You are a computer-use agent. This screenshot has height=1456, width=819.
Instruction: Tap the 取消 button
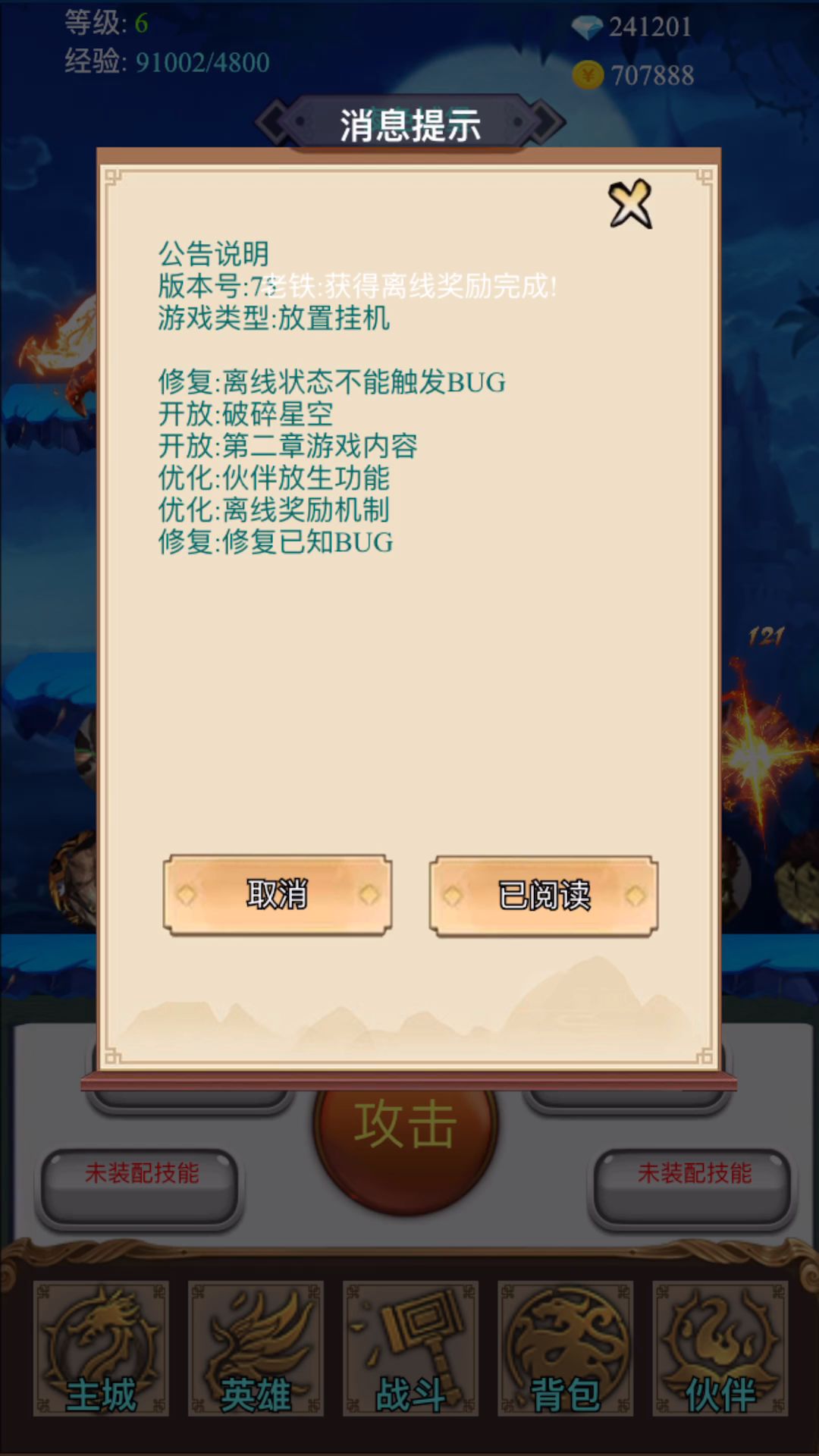click(278, 895)
